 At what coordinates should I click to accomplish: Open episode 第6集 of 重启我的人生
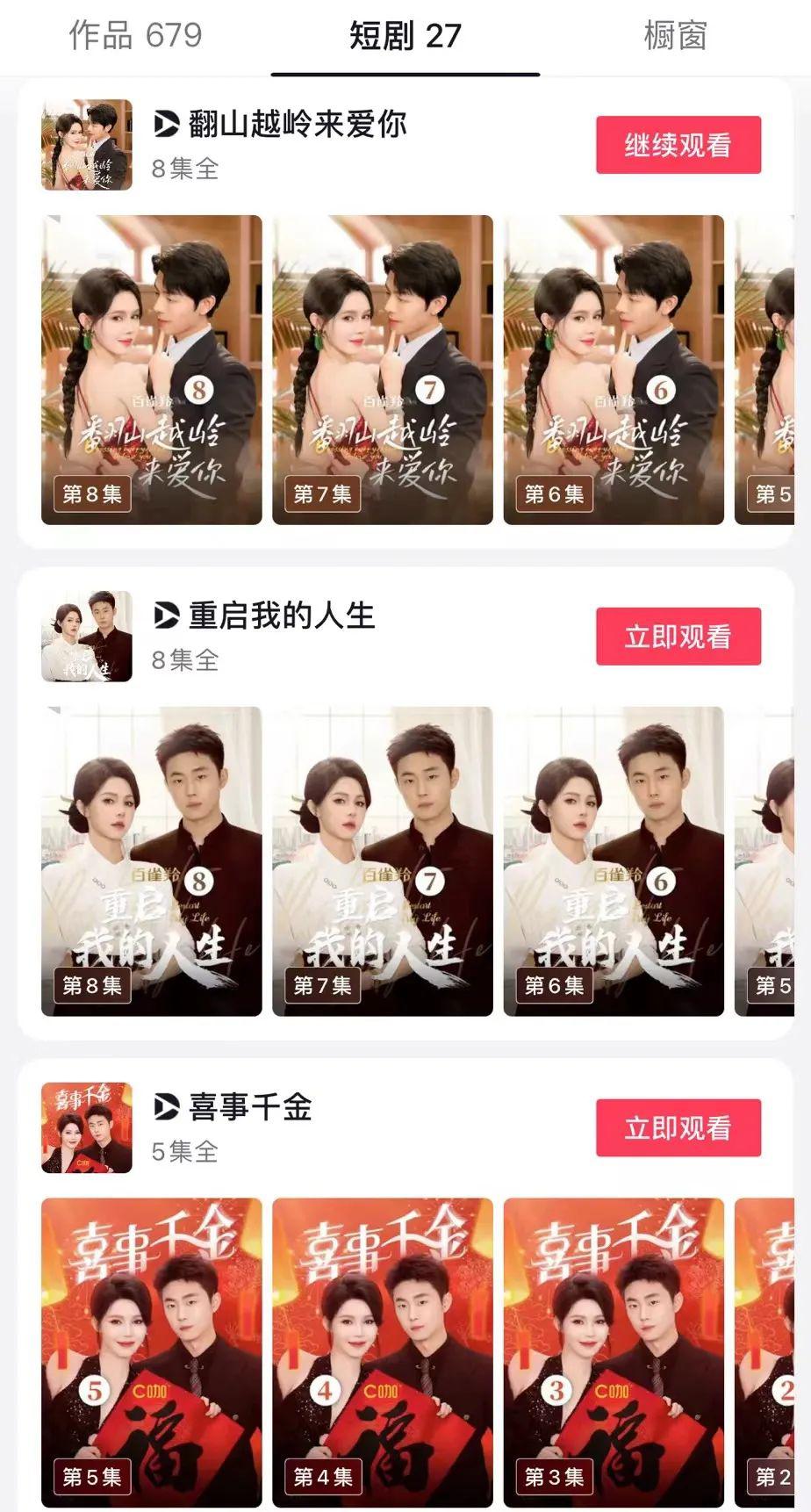pyautogui.click(x=614, y=861)
